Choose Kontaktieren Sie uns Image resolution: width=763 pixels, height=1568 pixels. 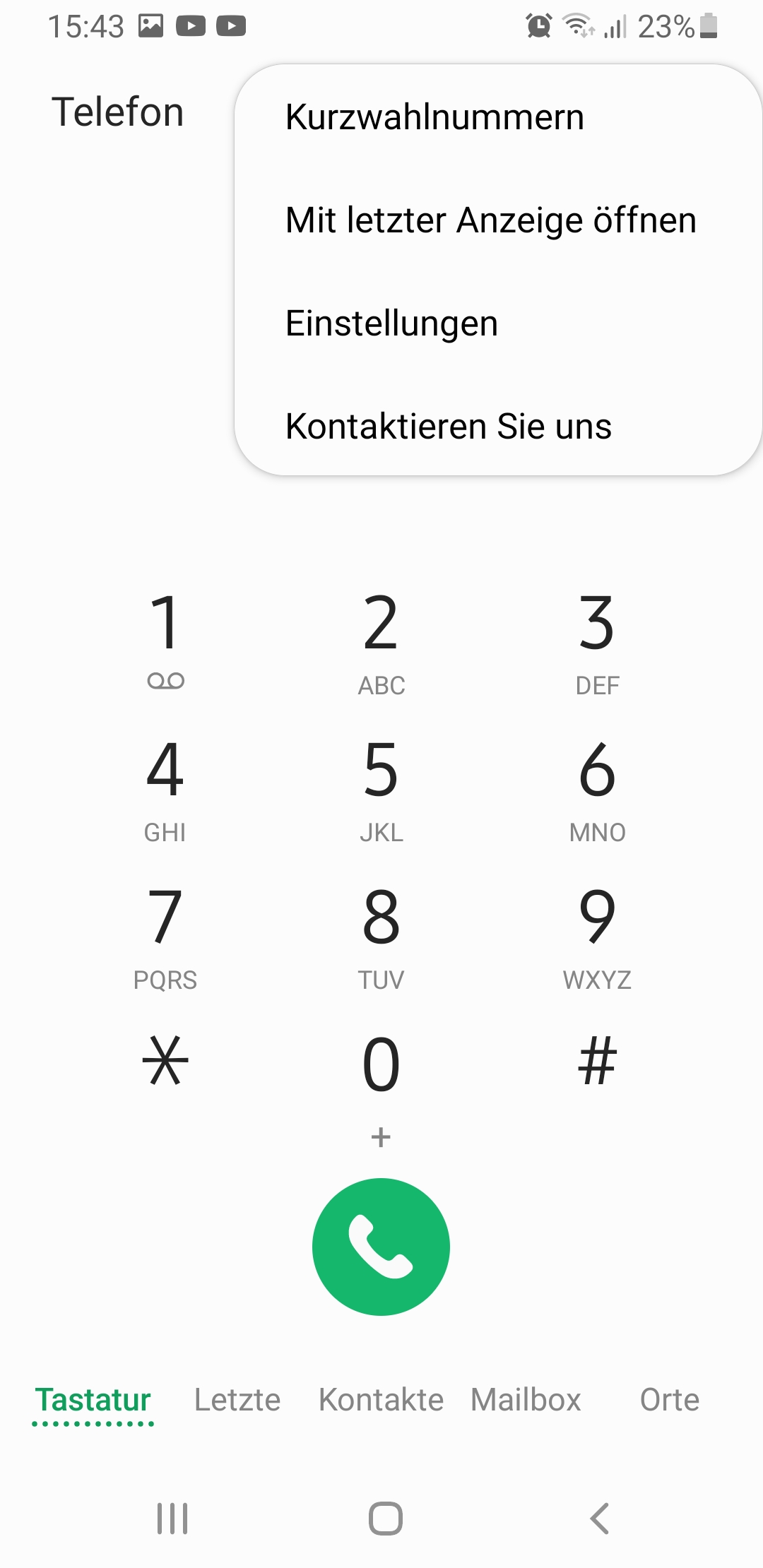(498, 427)
